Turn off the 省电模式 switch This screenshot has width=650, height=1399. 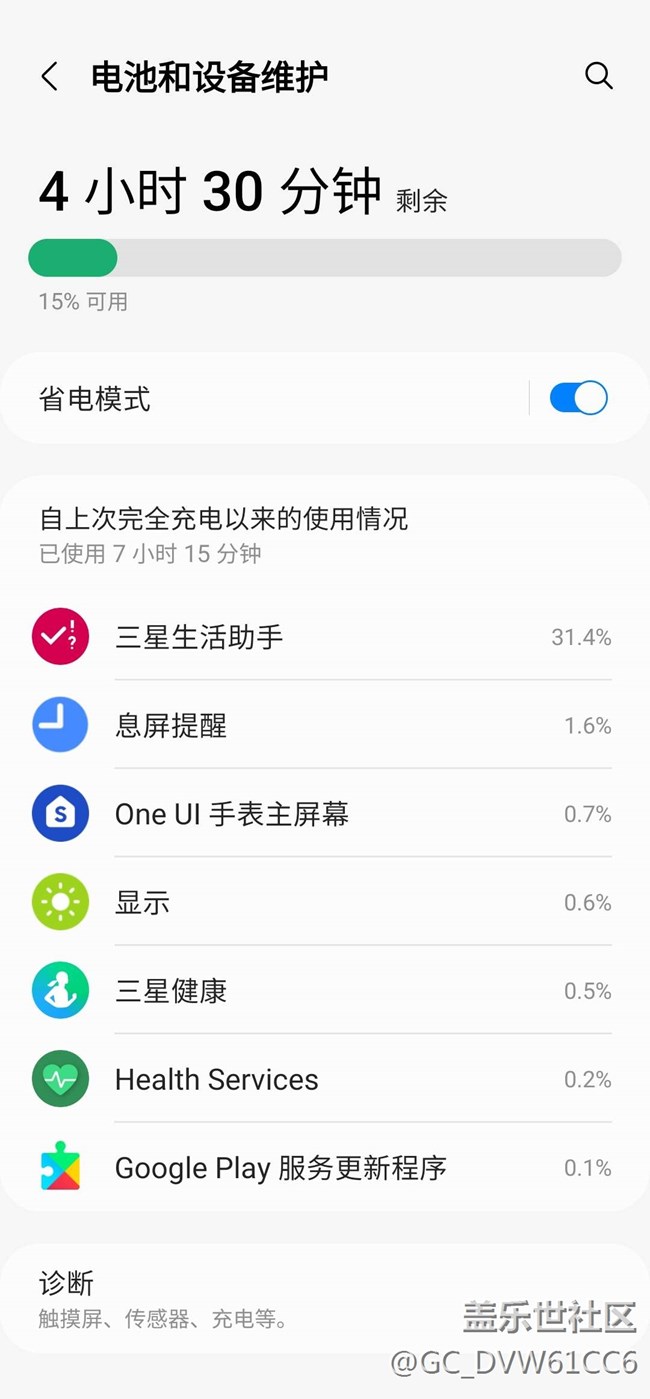tap(578, 398)
